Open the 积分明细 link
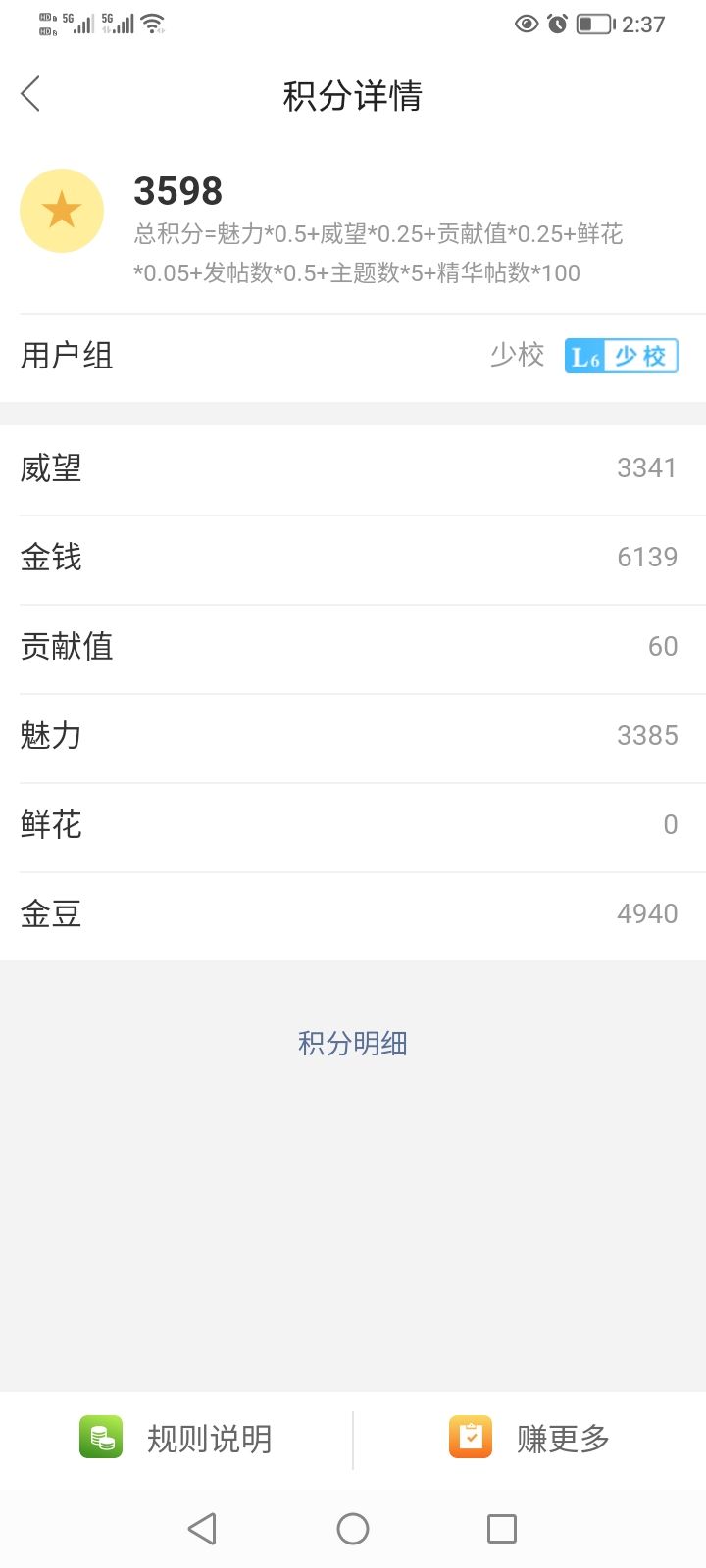Viewport: 706px width, 1568px height. (353, 1044)
